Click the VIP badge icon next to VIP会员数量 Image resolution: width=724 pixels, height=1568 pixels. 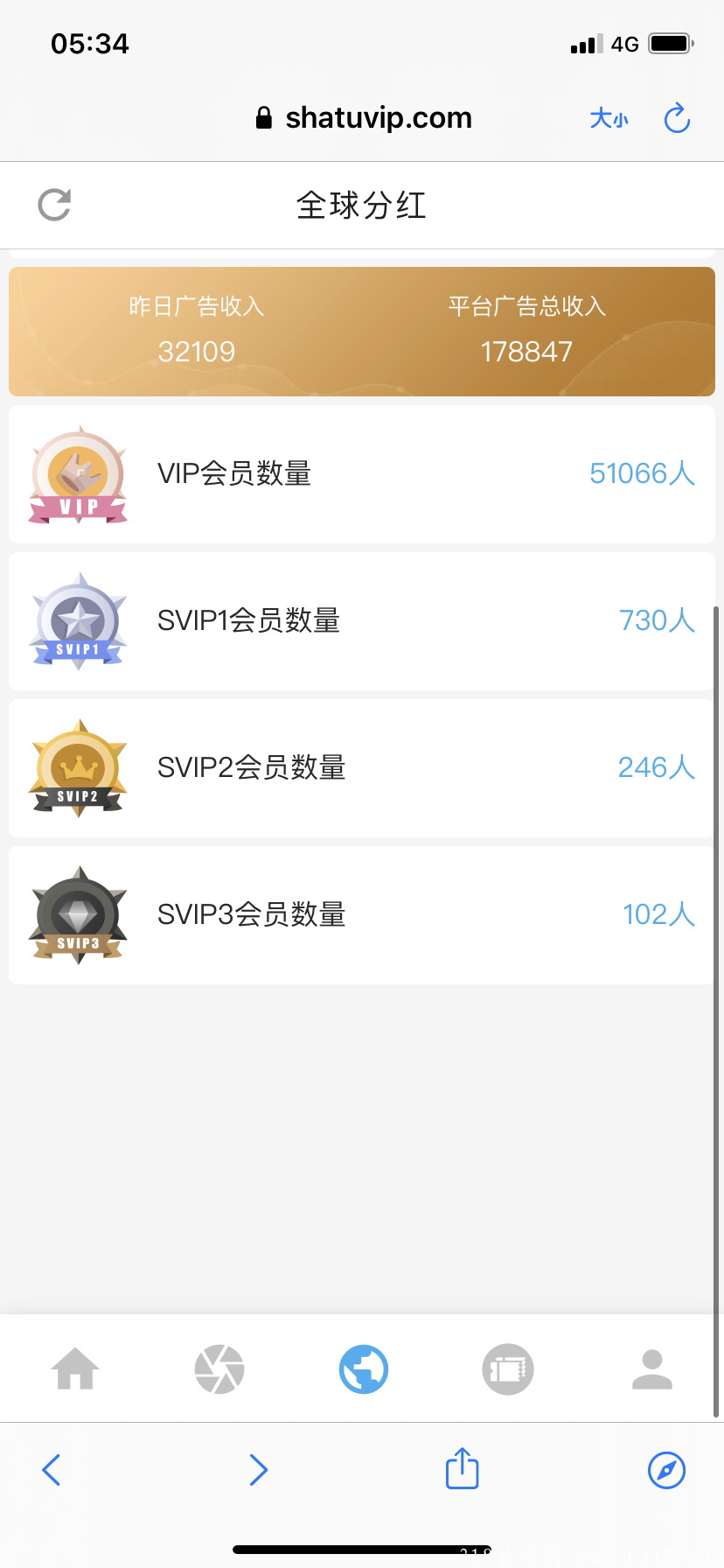[x=78, y=473]
